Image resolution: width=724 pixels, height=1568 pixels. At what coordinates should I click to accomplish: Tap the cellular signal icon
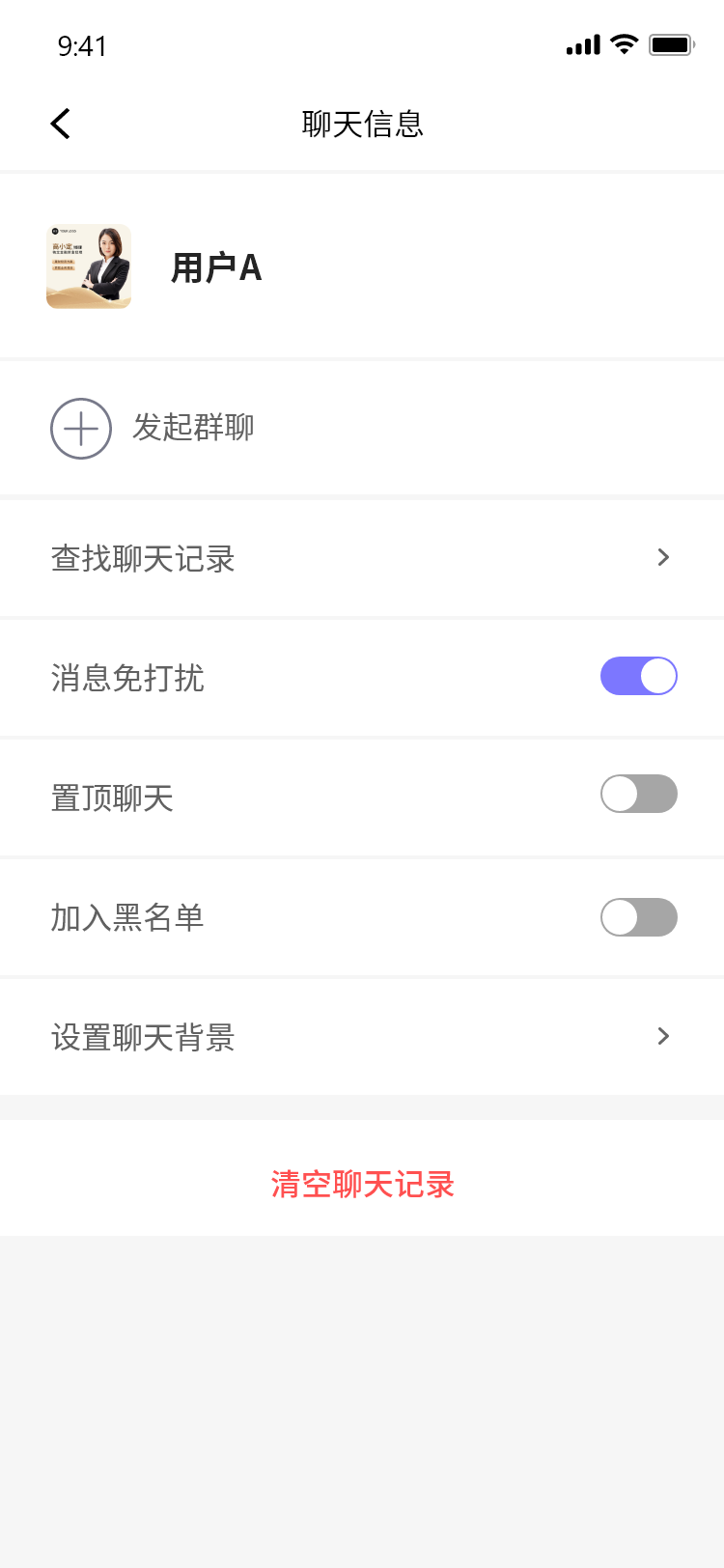coord(581,44)
